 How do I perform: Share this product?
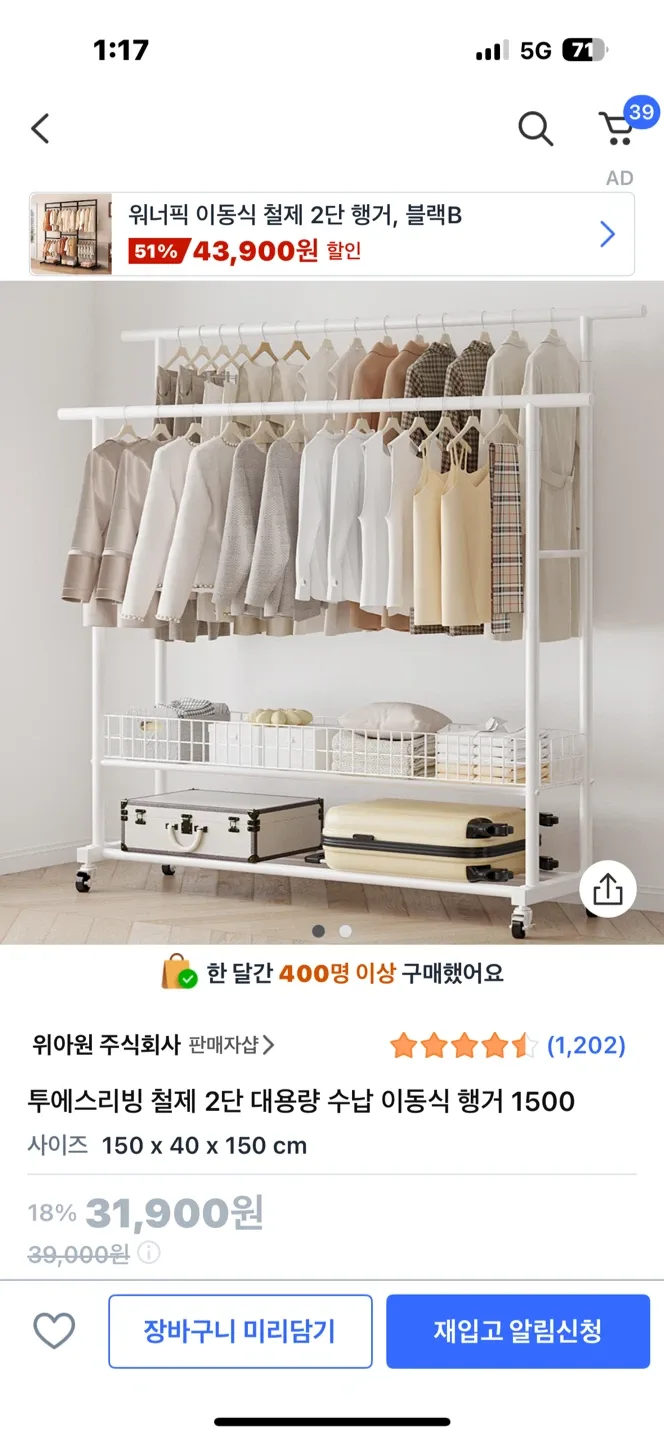coord(607,890)
